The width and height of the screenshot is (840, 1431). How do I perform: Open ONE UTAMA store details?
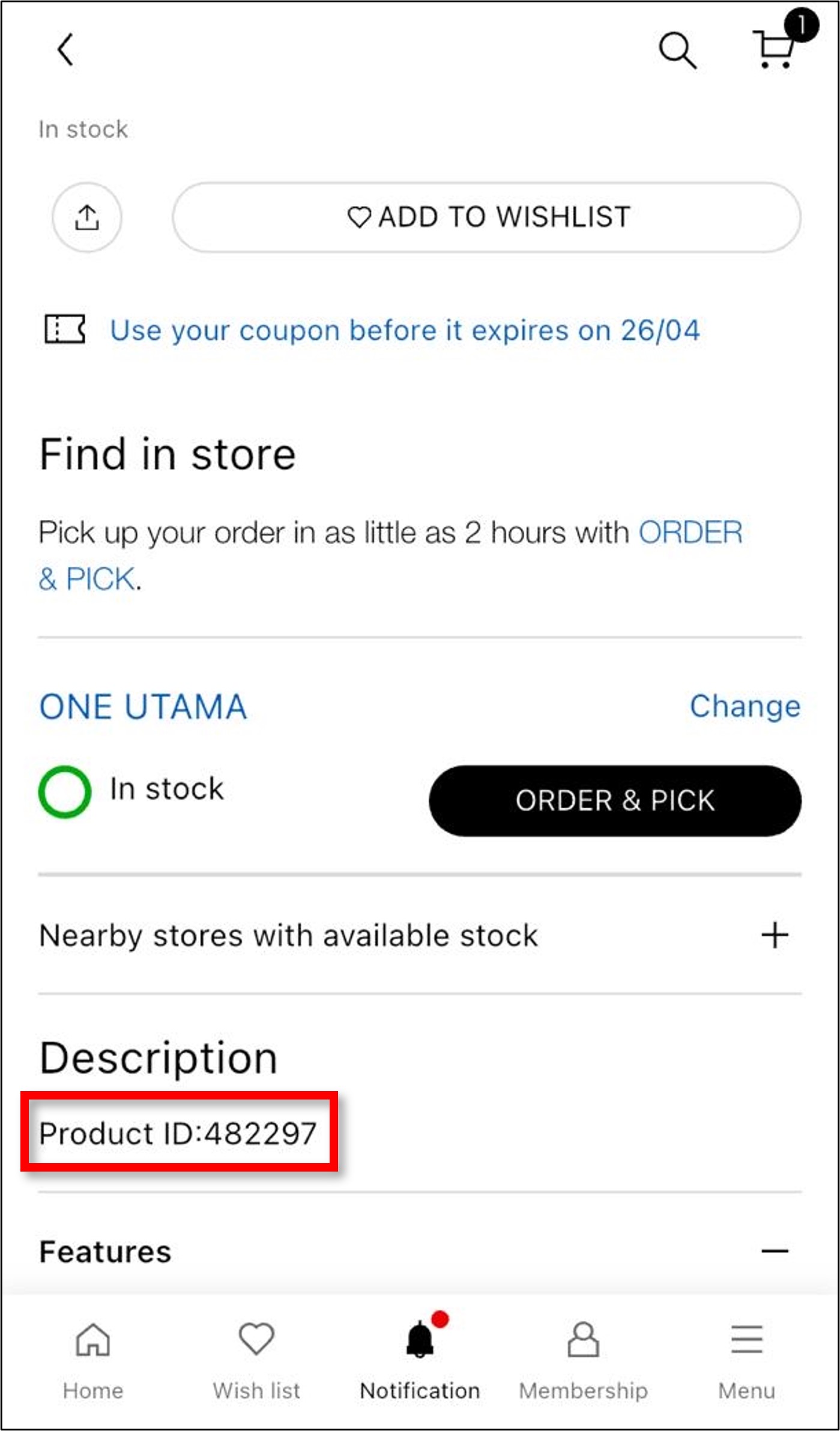[x=143, y=707]
